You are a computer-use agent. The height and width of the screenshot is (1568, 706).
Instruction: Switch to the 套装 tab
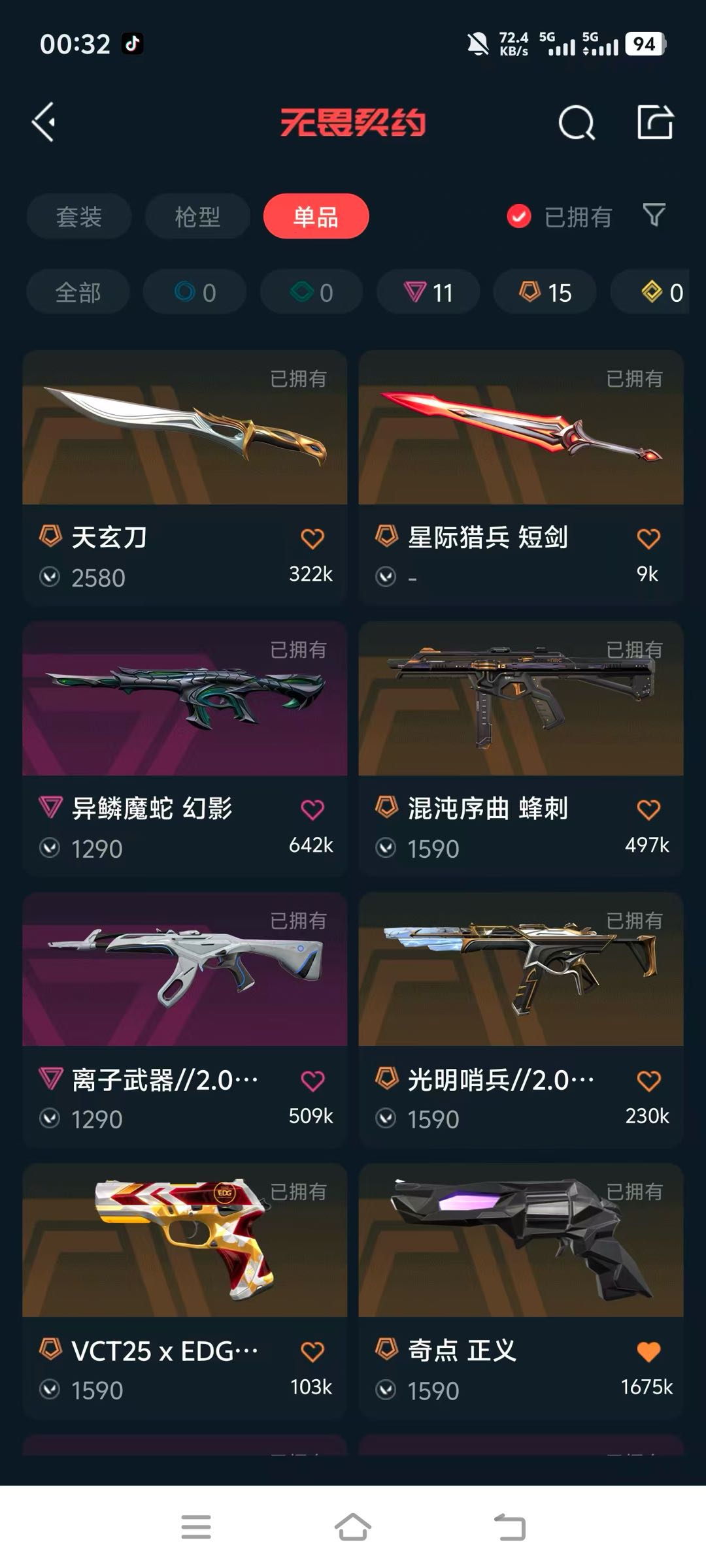point(78,216)
